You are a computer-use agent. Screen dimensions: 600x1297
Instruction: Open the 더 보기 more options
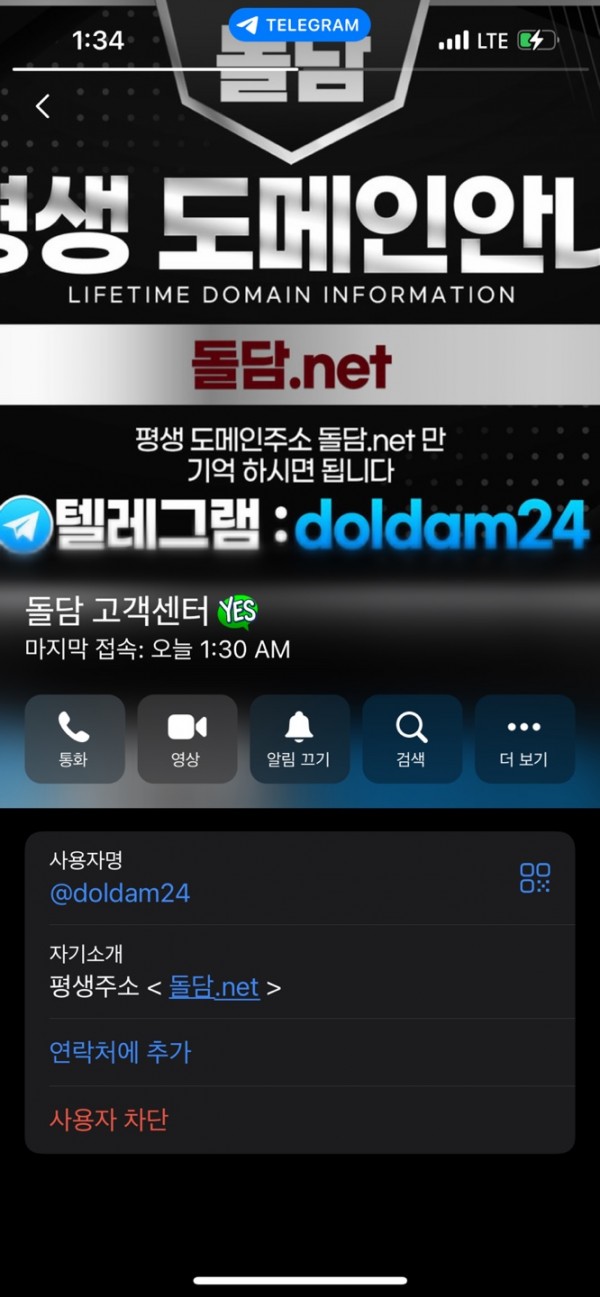524,739
